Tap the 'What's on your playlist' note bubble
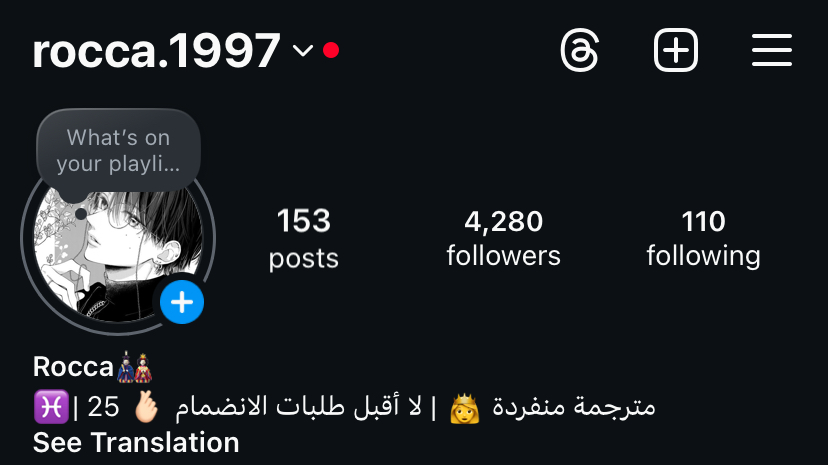 [x=118, y=151]
